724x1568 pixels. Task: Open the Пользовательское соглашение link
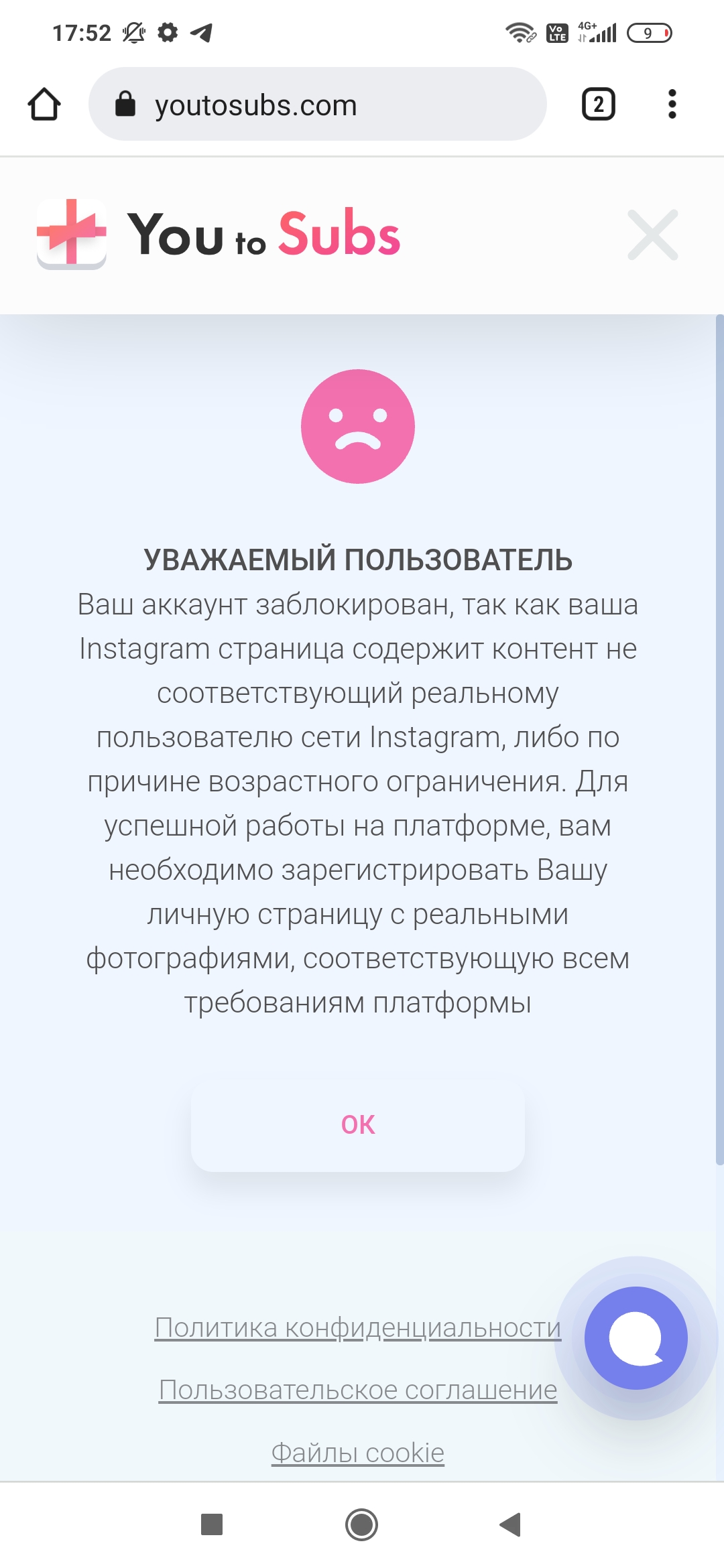[x=357, y=1390]
